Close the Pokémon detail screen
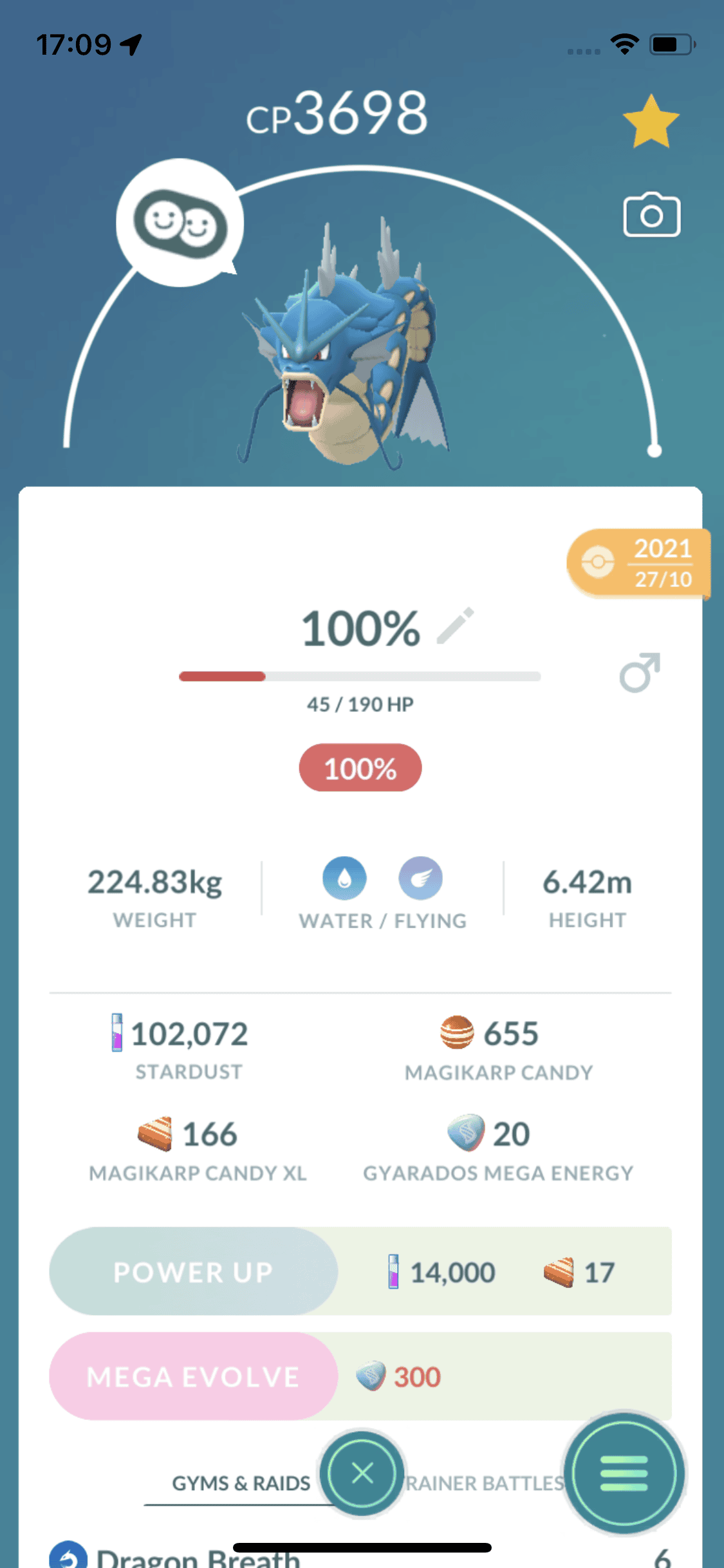Viewport: 724px width, 1568px height. [x=362, y=1473]
